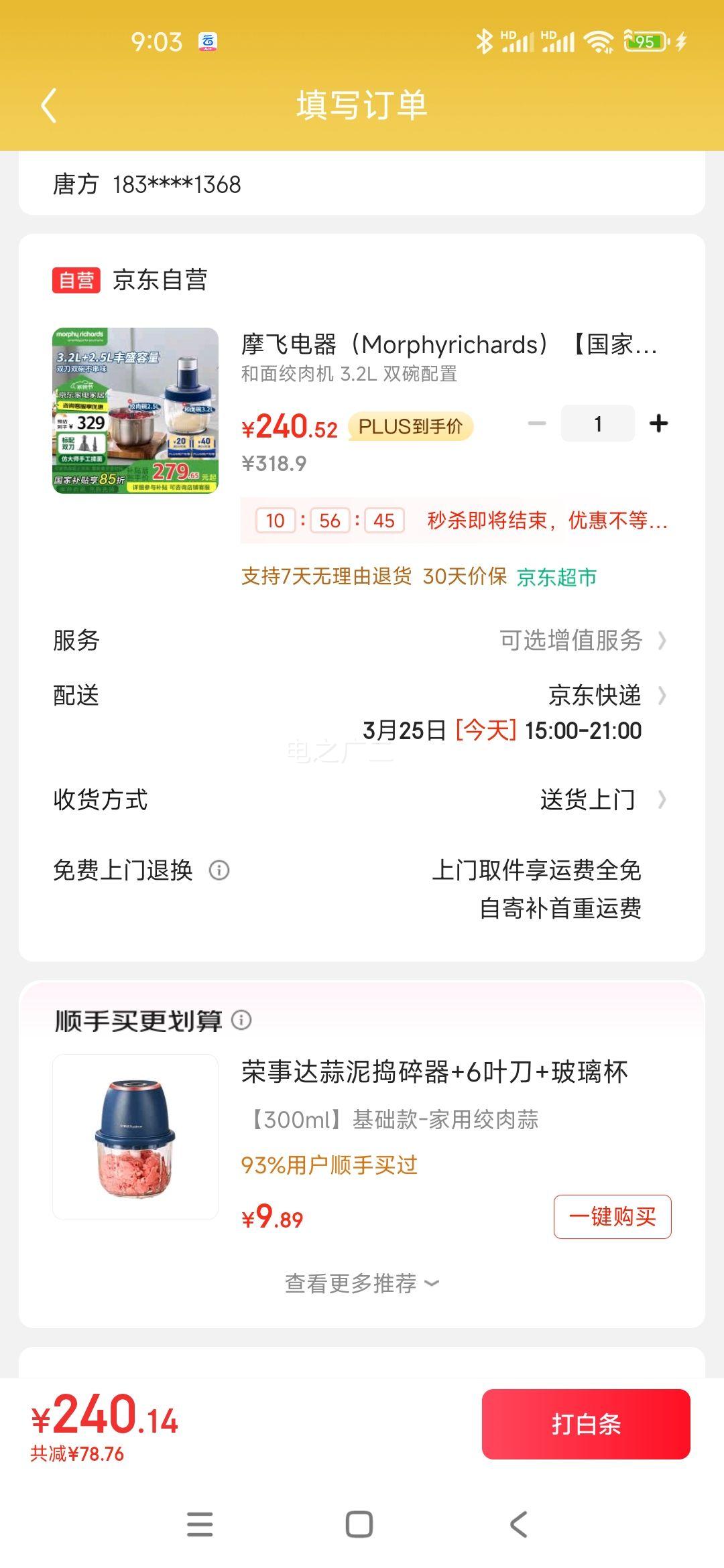Open the 摩飞电器 product thumbnail
The width and height of the screenshot is (724, 1568).
135,411
